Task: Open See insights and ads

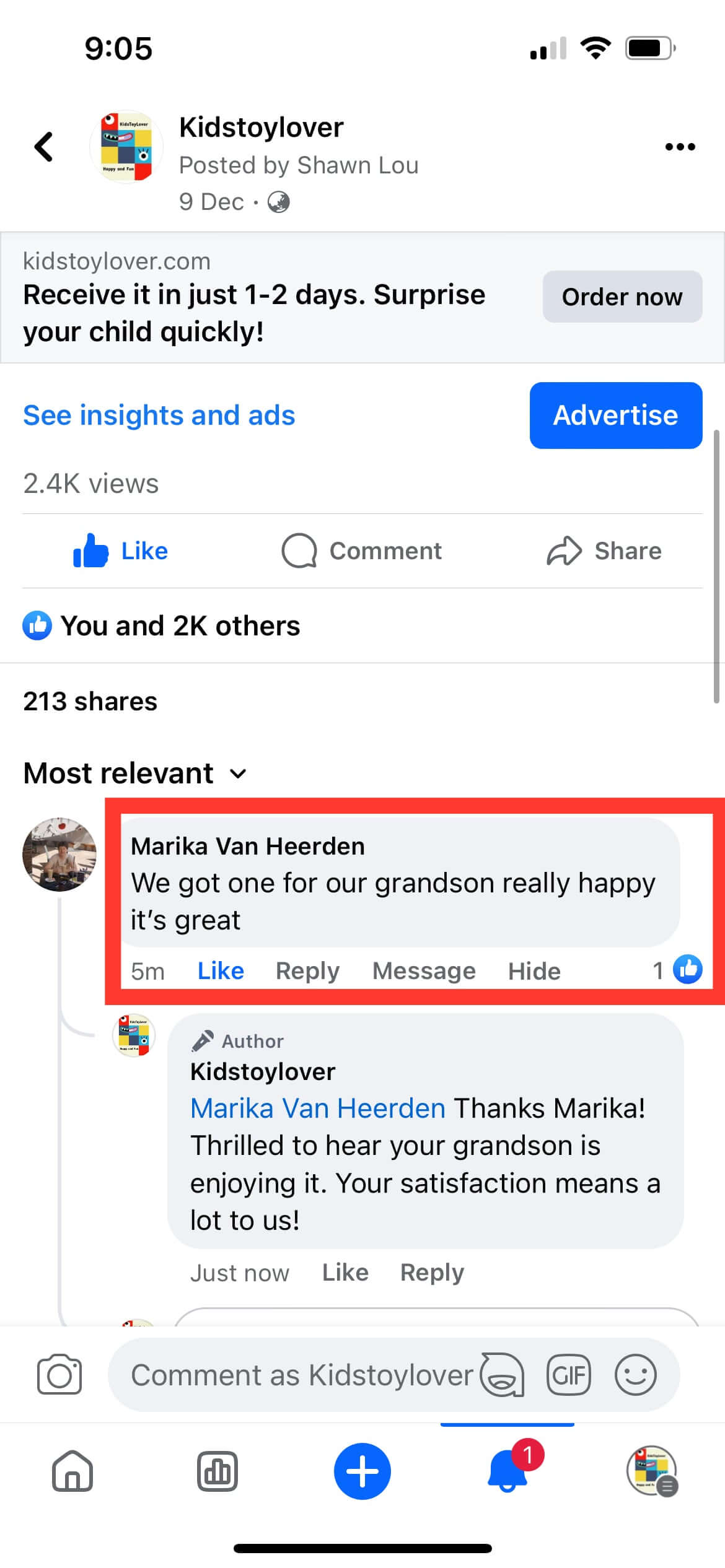Action: click(159, 416)
